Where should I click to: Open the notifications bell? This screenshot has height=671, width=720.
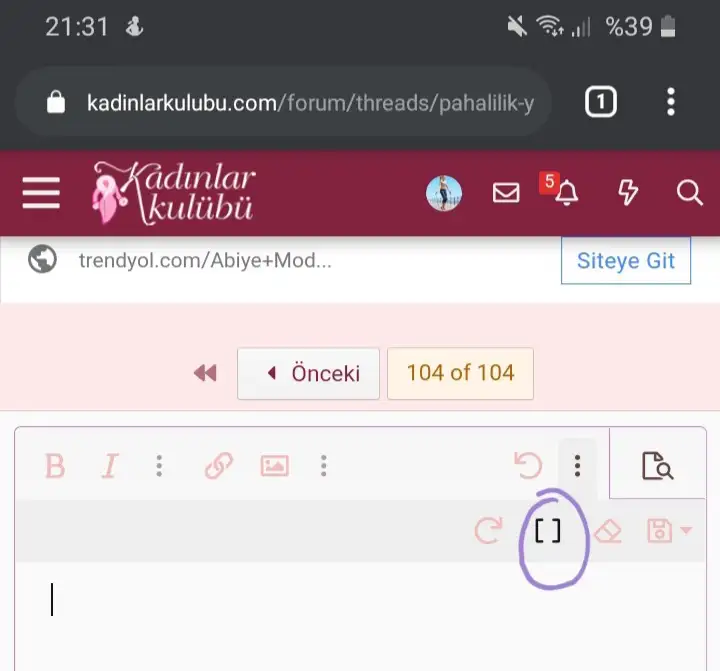click(x=567, y=193)
